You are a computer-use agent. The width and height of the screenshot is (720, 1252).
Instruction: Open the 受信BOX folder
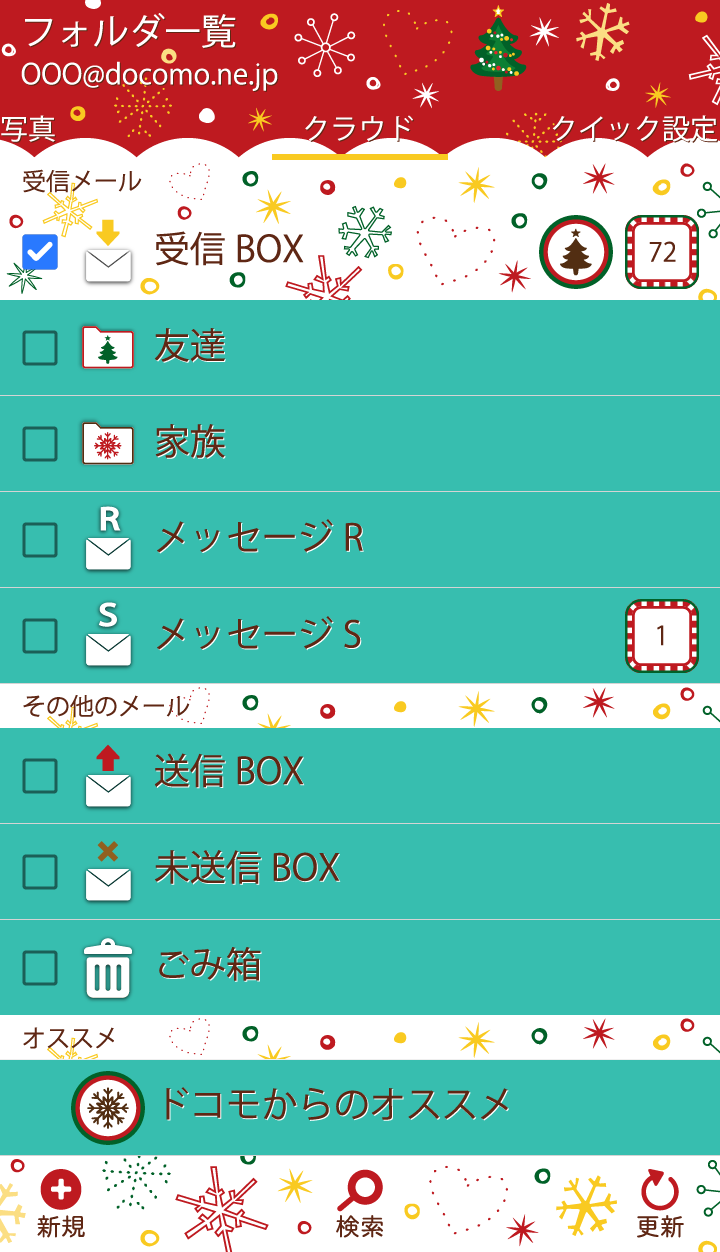click(x=229, y=250)
